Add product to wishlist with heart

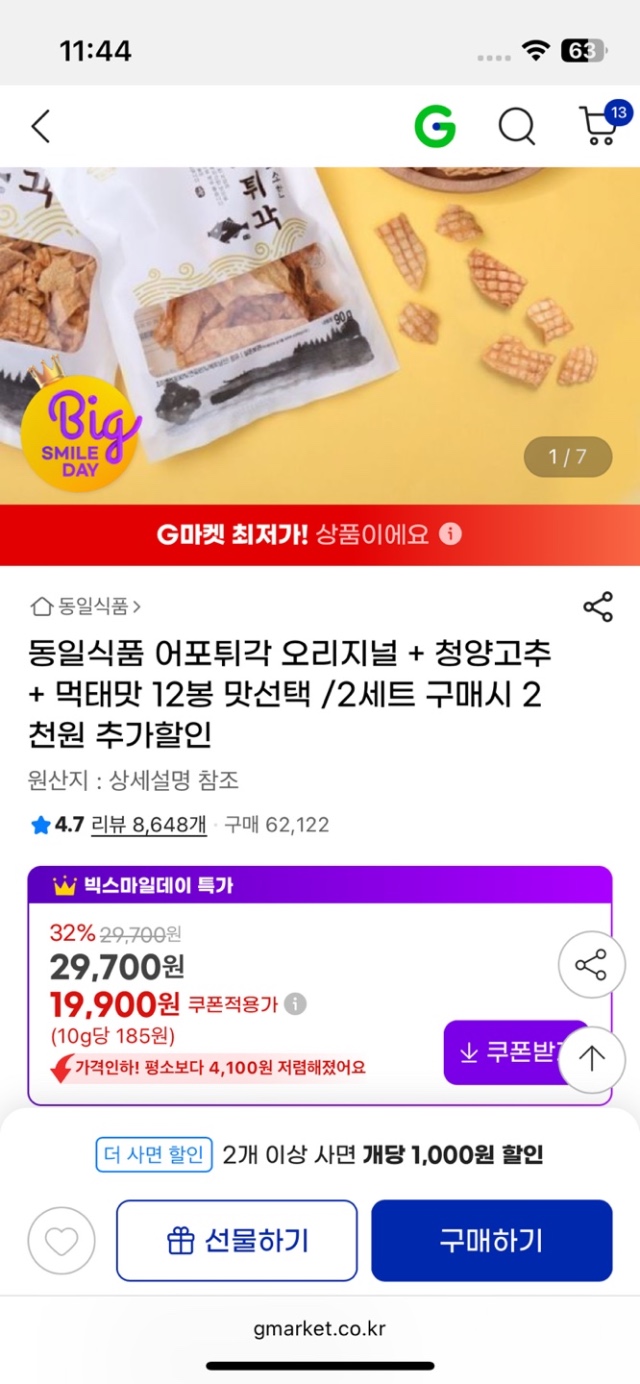61,1241
